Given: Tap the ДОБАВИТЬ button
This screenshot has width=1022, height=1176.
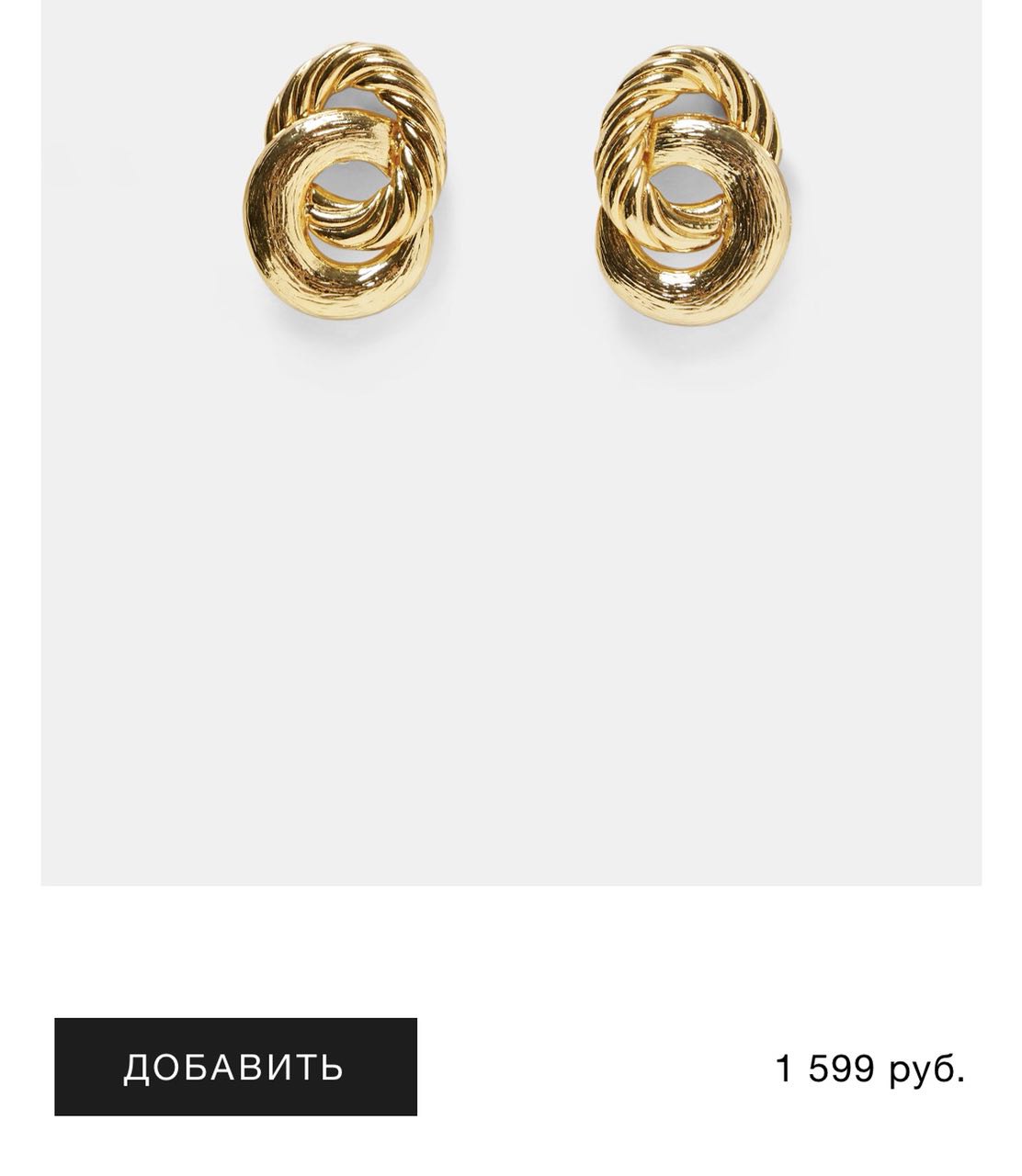Looking at the screenshot, I should tap(235, 1067).
